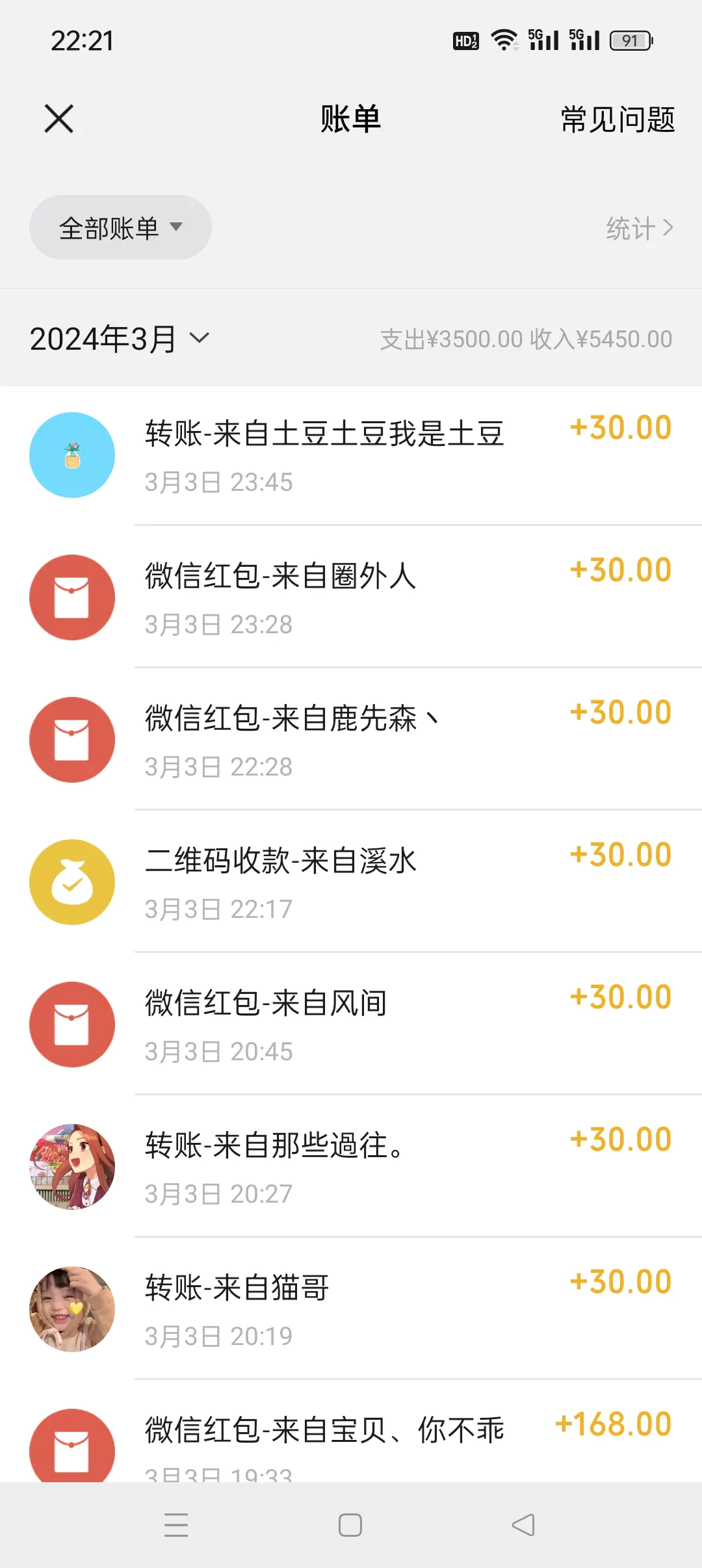Open transfer from 那些過往。
Image resolution: width=702 pixels, height=1568 pixels.
point(351,1167)
